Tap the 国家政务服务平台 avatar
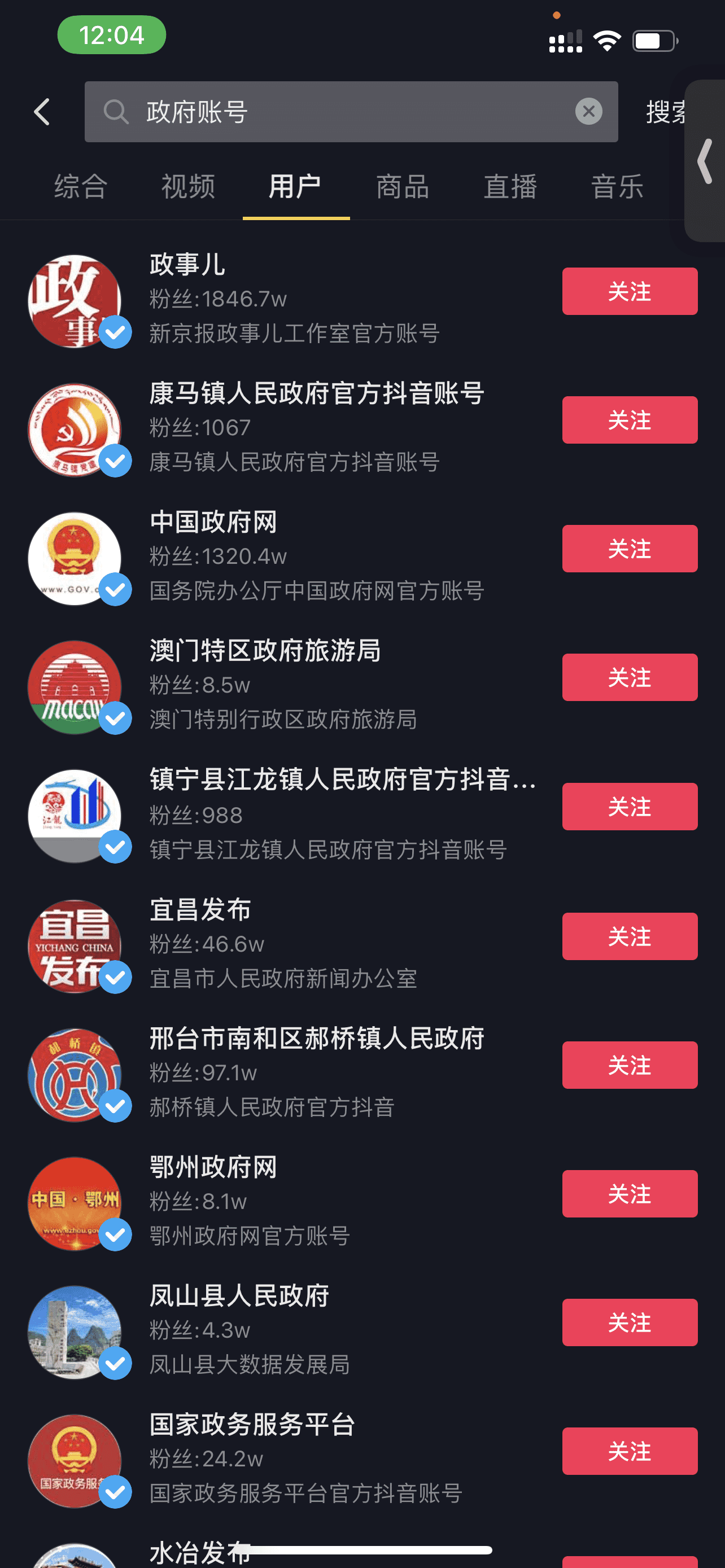725x1568 pixels. [x=75, y=1460]
